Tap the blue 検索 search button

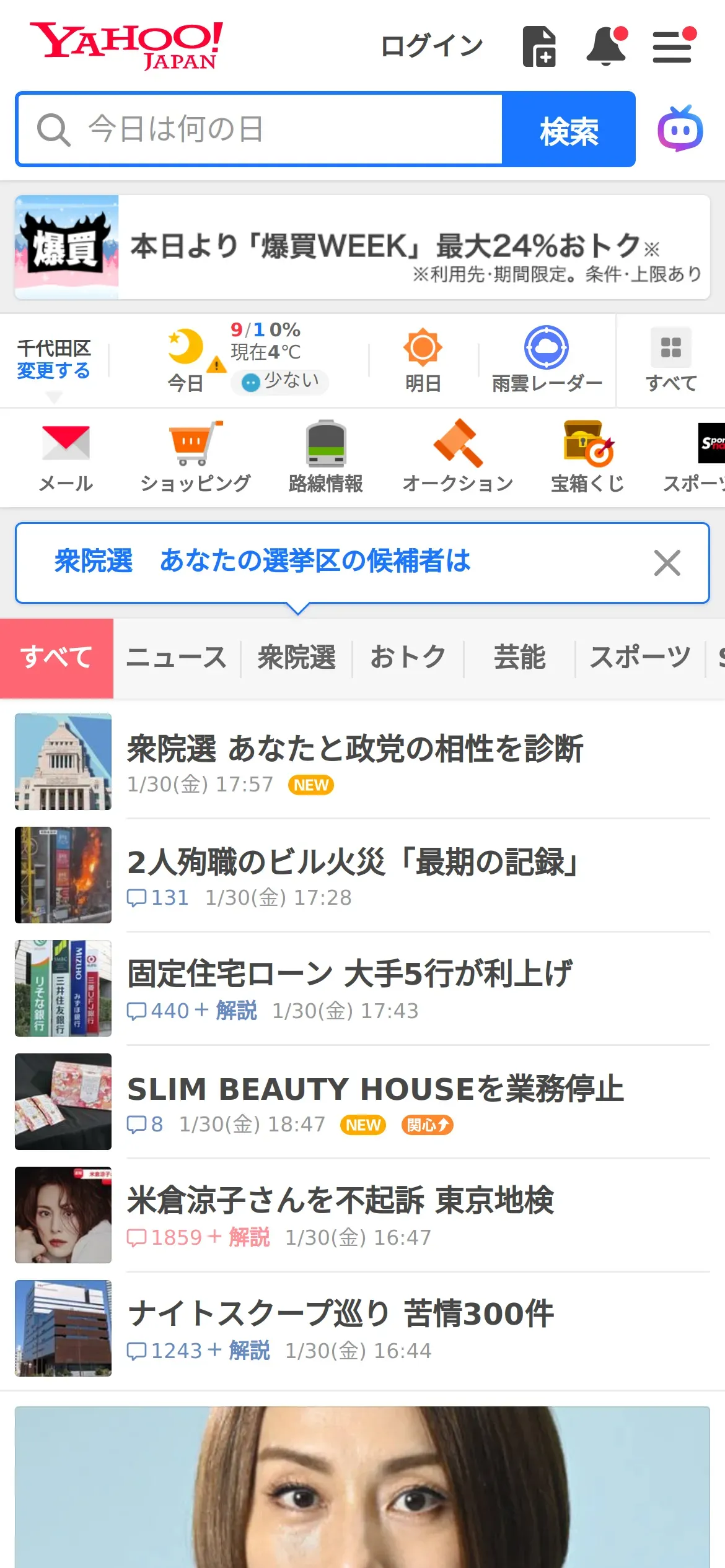[568, 130]
